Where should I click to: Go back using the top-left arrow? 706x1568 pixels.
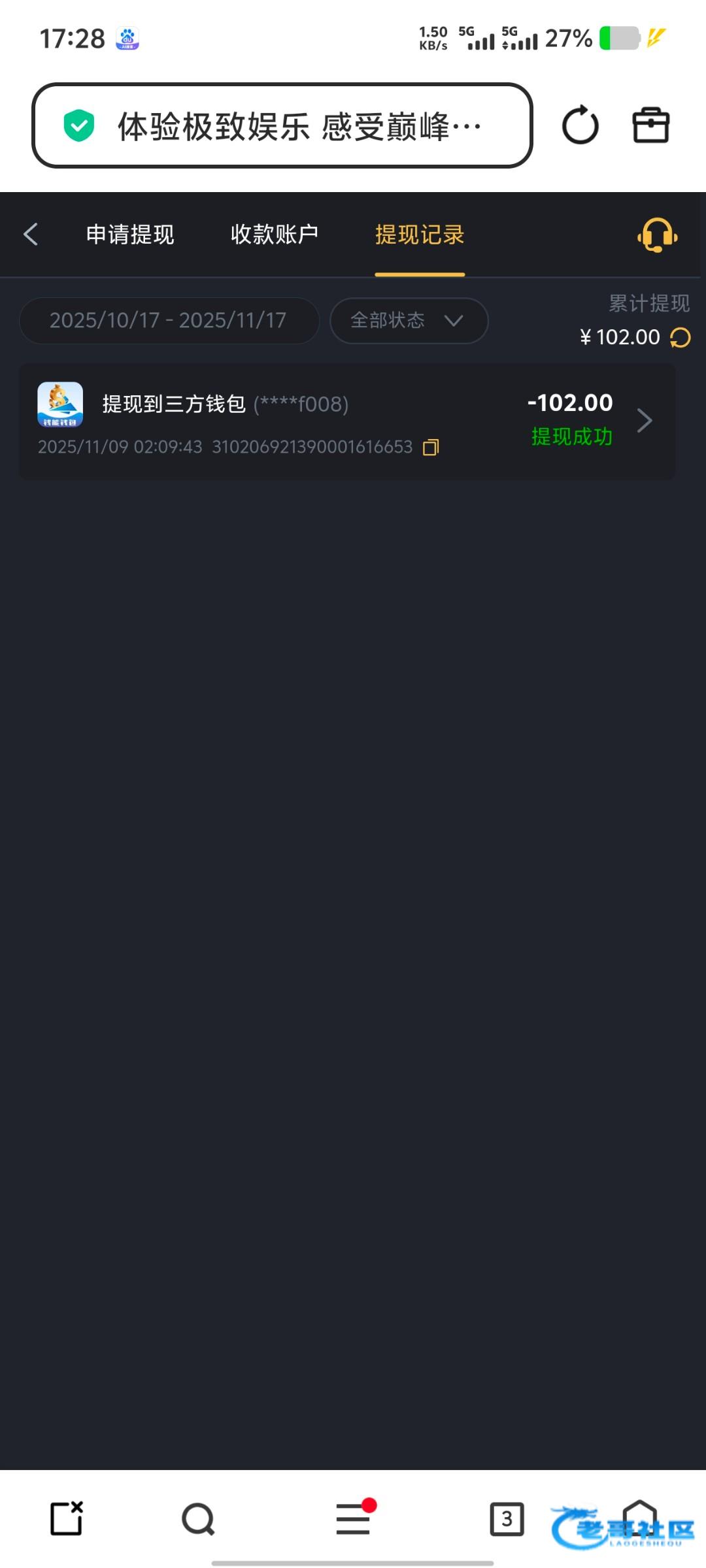coord(31,235)
